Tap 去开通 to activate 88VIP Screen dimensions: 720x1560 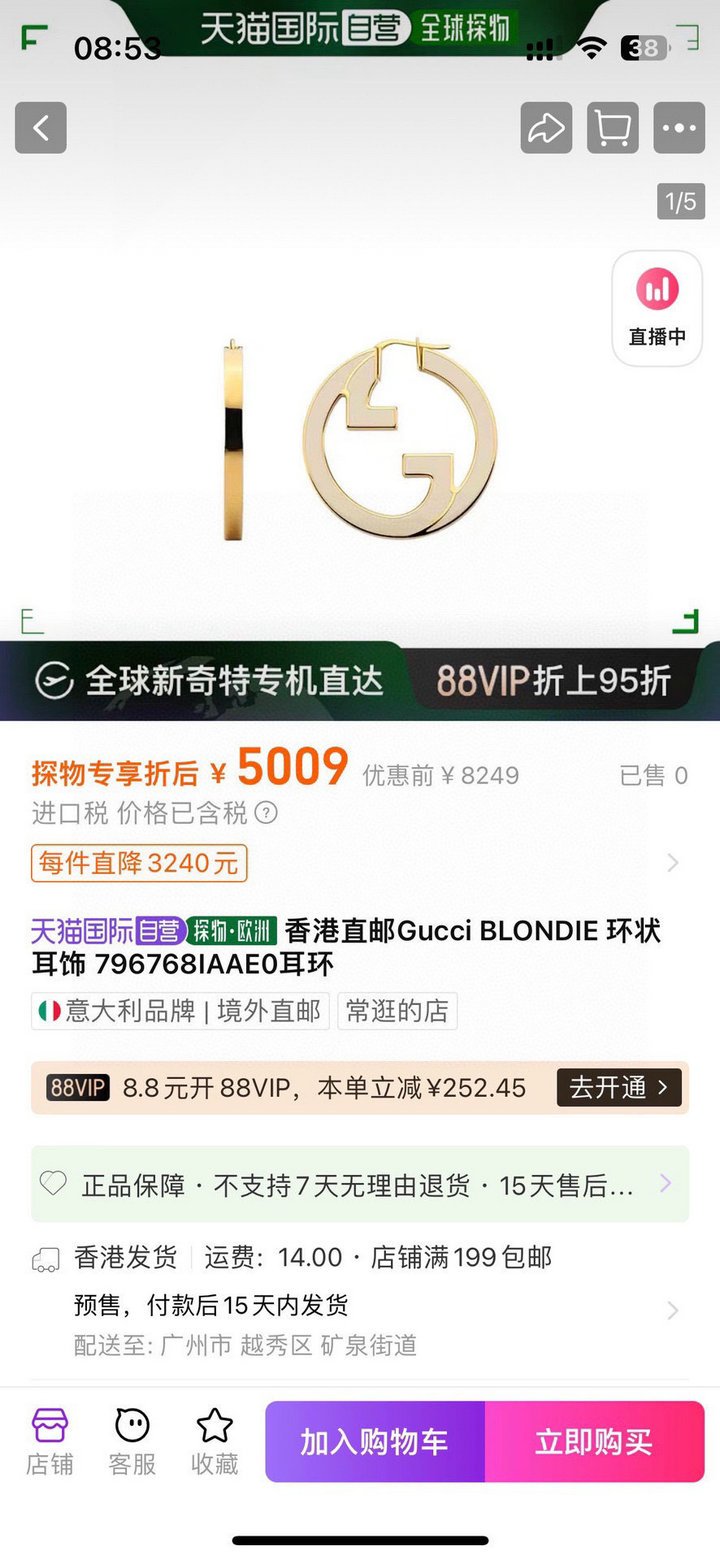tap(618, 1087)
